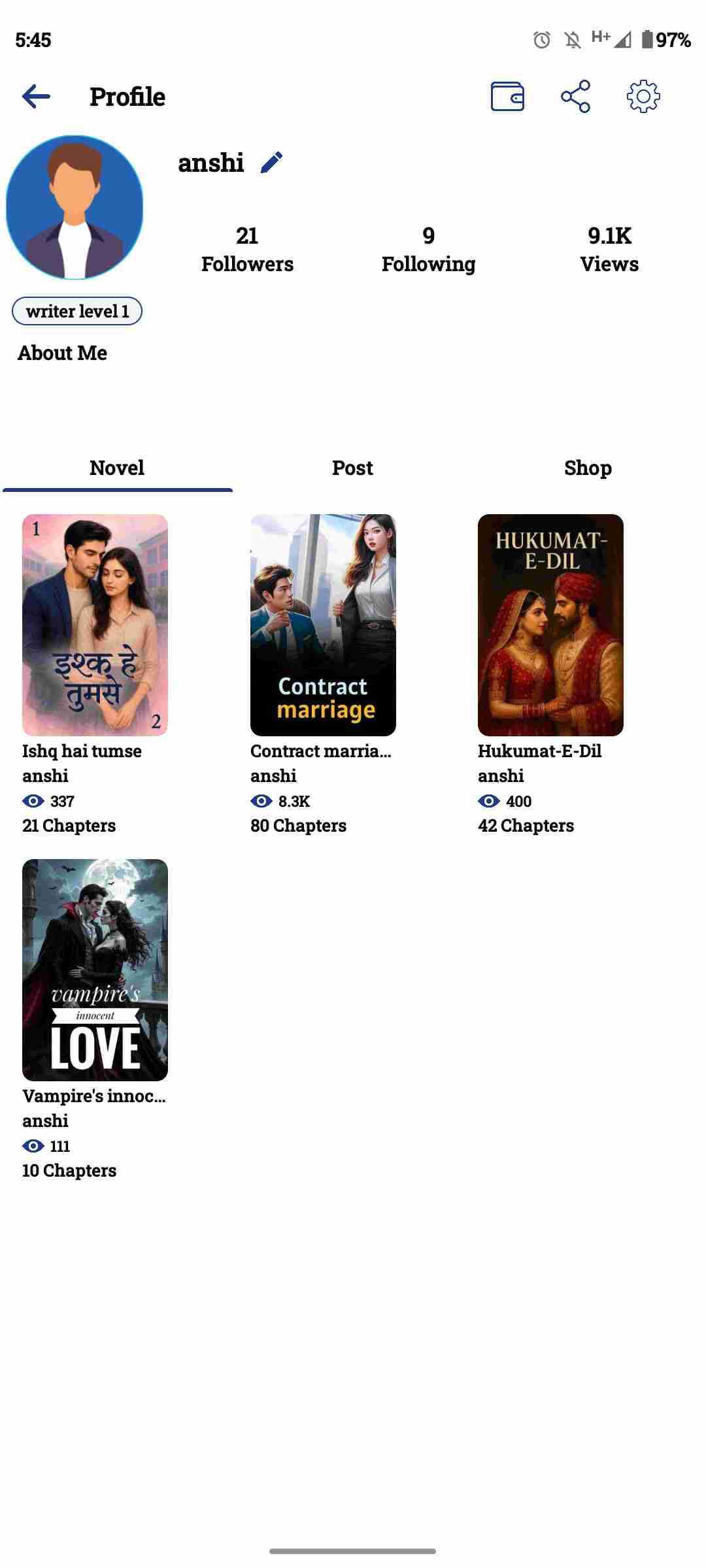The width and height of the screenshot is (706, 1568).
Task: Open the novel Ishq hai tumse
Action: [95, 625]
